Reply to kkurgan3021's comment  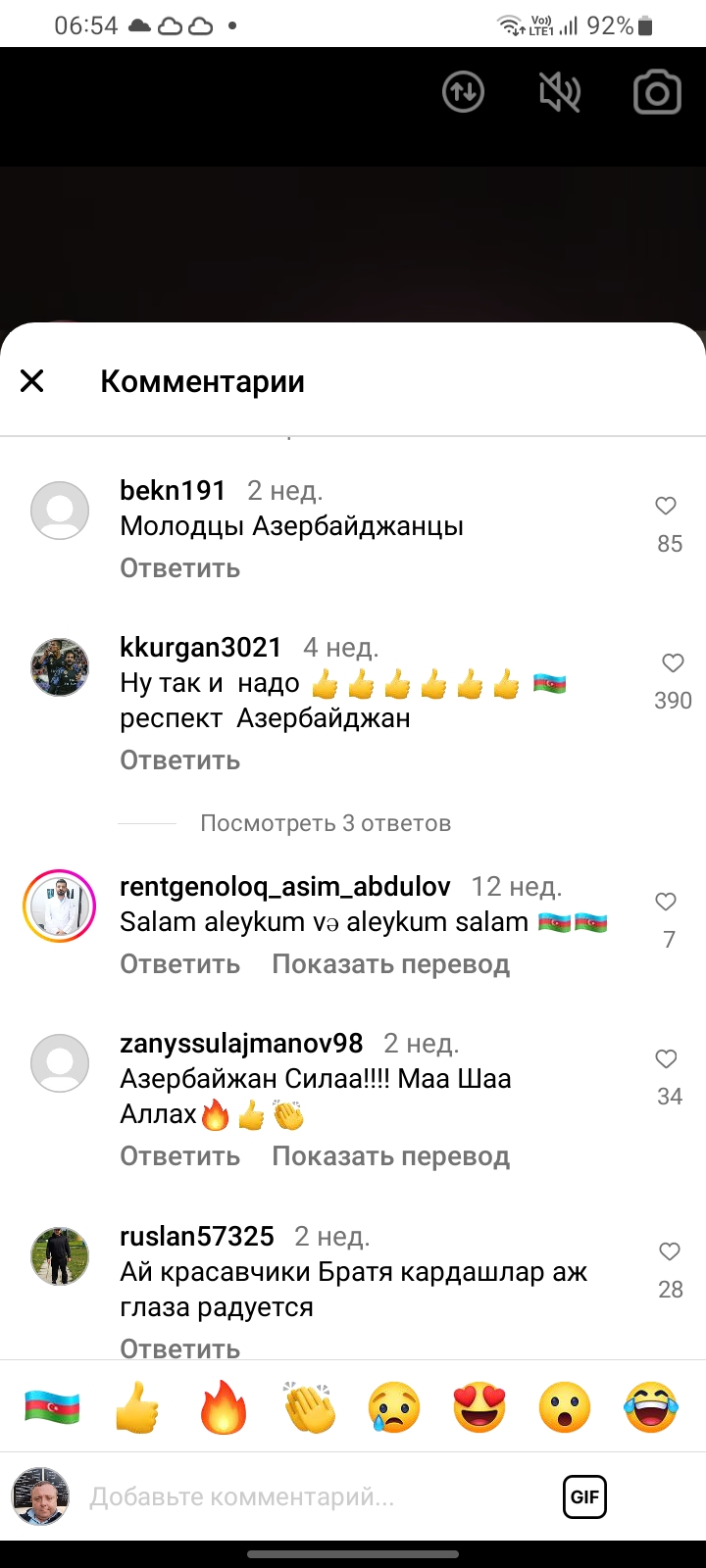click(x=179, y=760)
